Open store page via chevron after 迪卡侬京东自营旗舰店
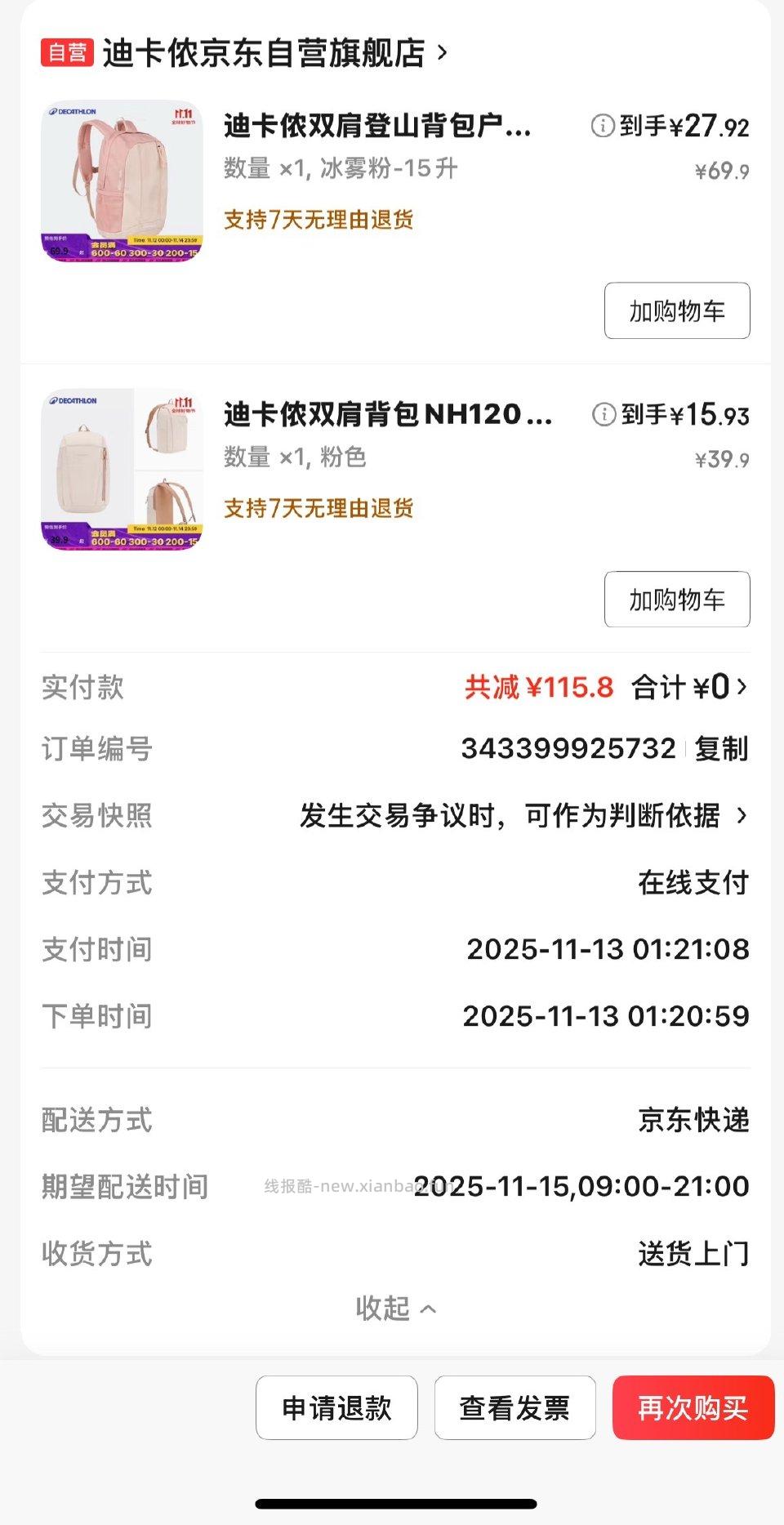The height and width of the screenshot is (1525, 784). (441, 53)
